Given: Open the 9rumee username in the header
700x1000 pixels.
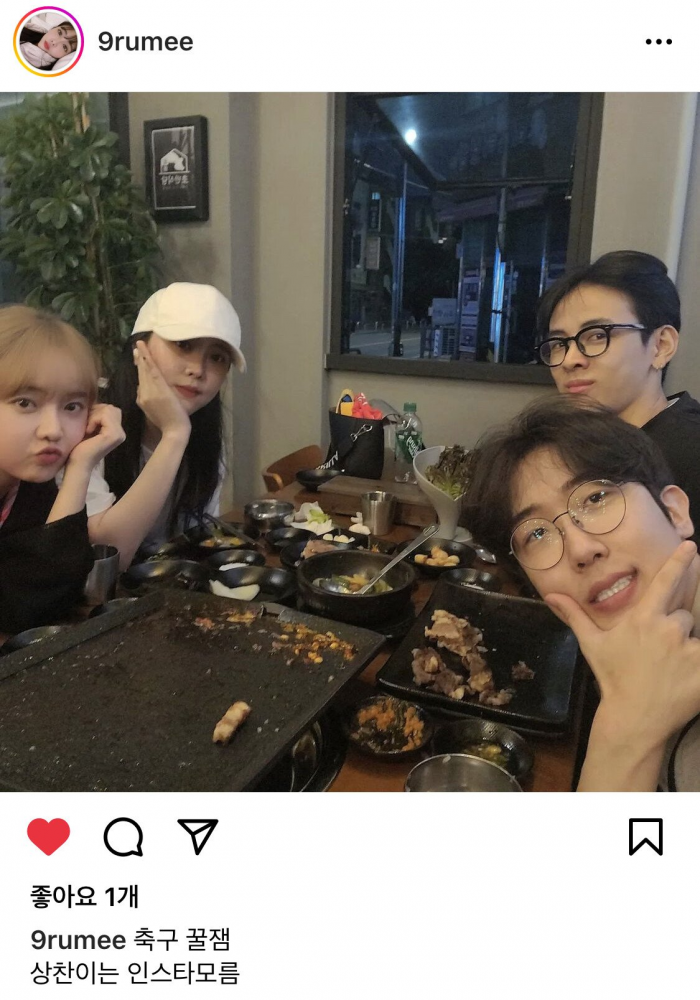Looking at the screenshot, I should [x=145, y=42].
